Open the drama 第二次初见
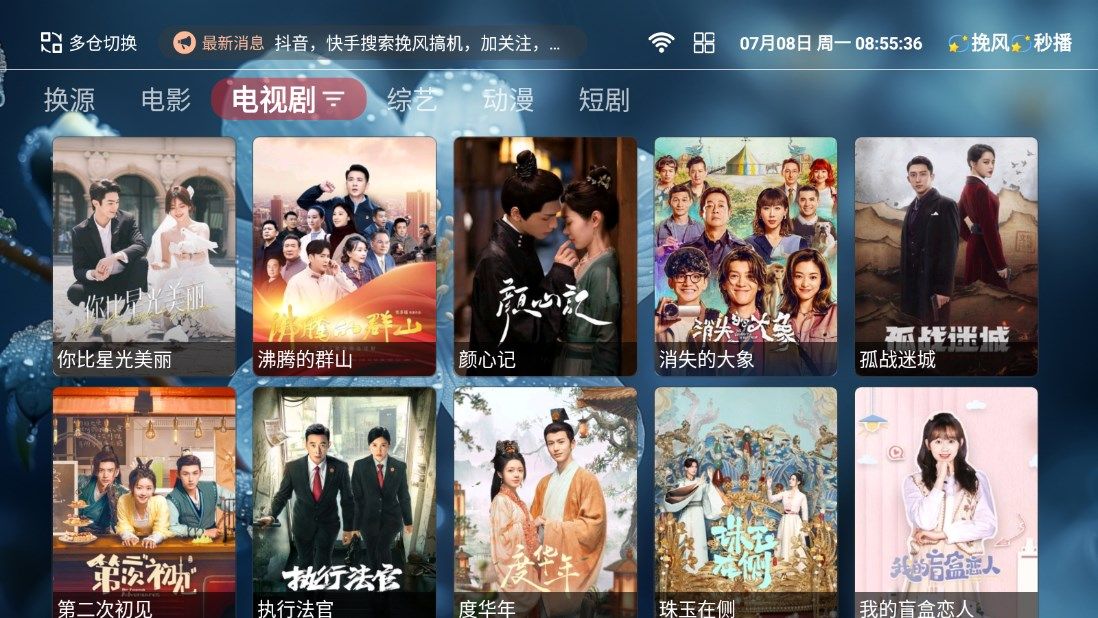The image size is (1098, 618). point(144,502)
